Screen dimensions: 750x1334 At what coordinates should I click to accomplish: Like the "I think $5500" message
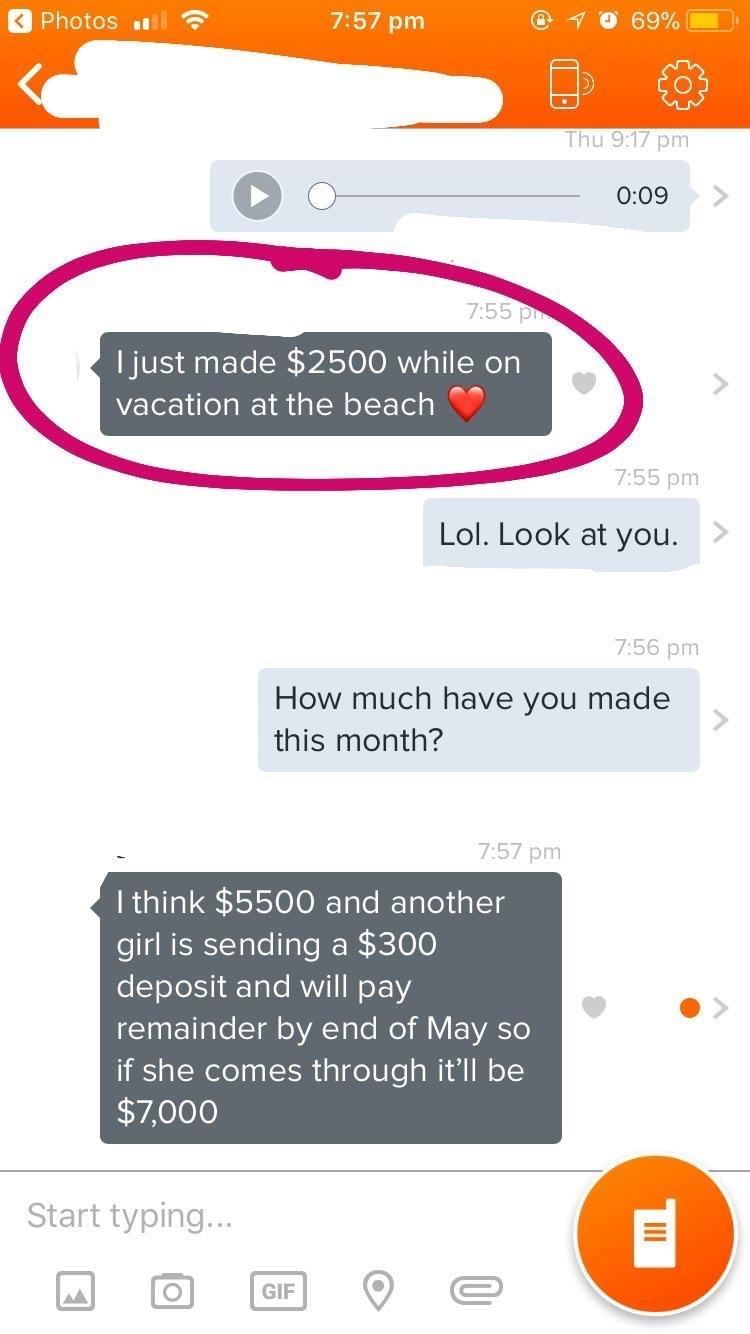(x=594, y=1008)
